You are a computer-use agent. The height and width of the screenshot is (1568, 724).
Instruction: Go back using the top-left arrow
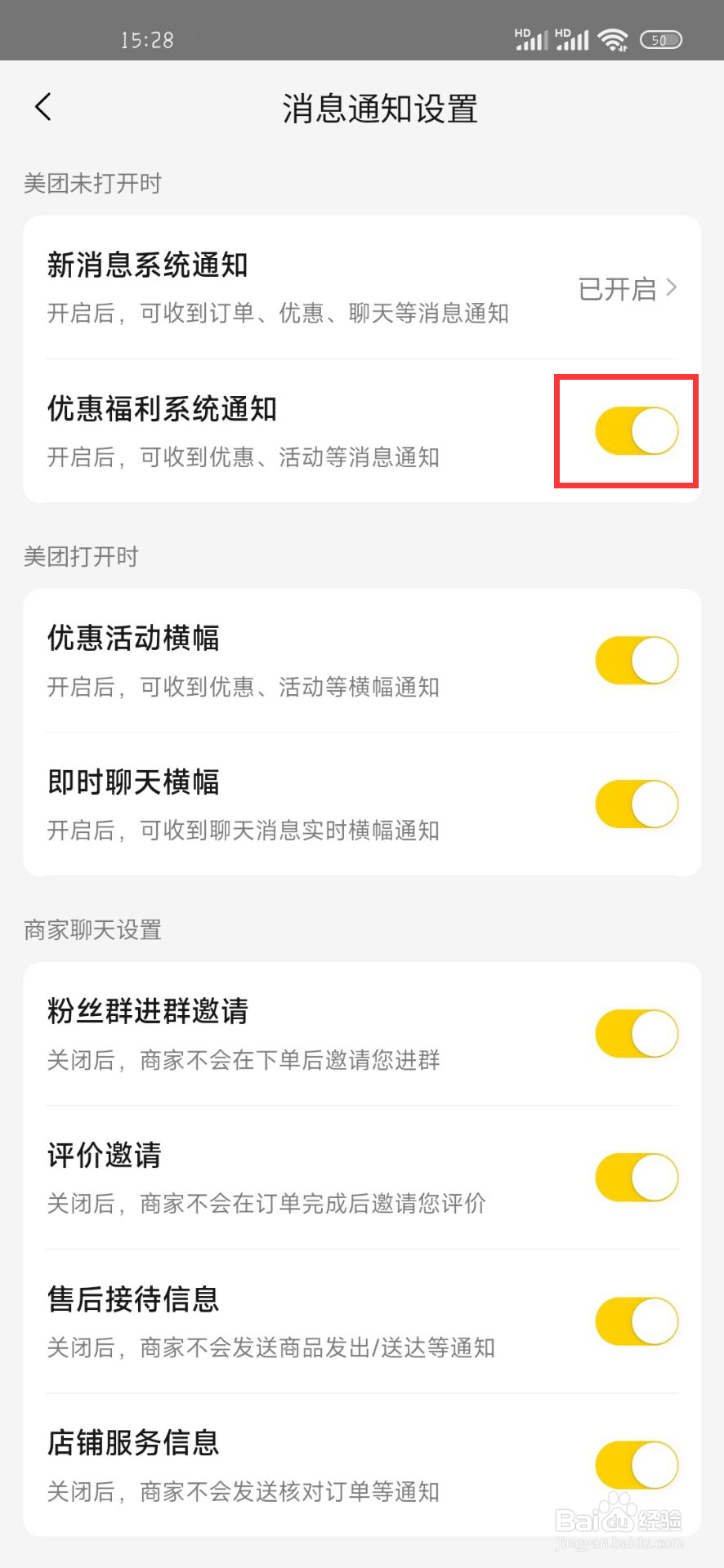point(43,107)
